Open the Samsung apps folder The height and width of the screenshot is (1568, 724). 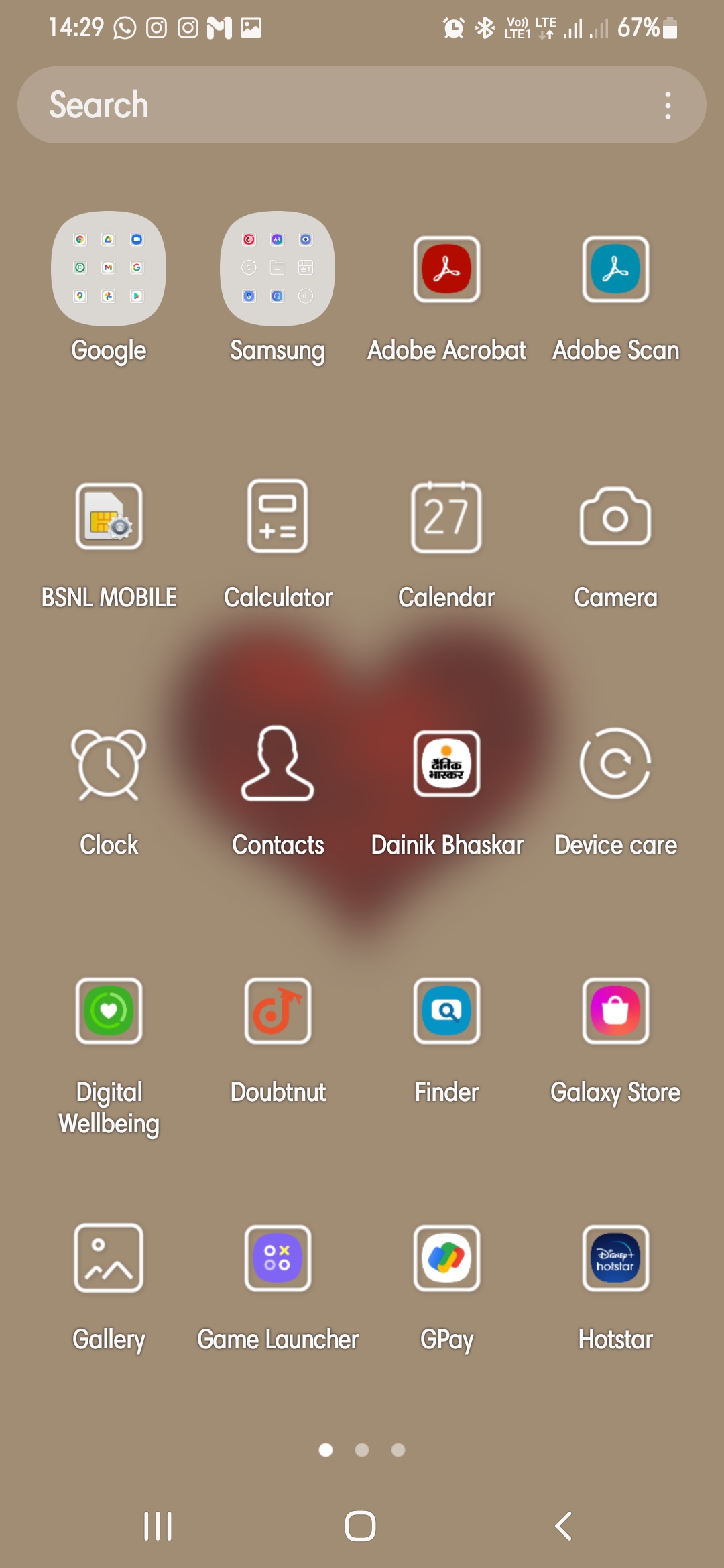click(x=276, y=268)
